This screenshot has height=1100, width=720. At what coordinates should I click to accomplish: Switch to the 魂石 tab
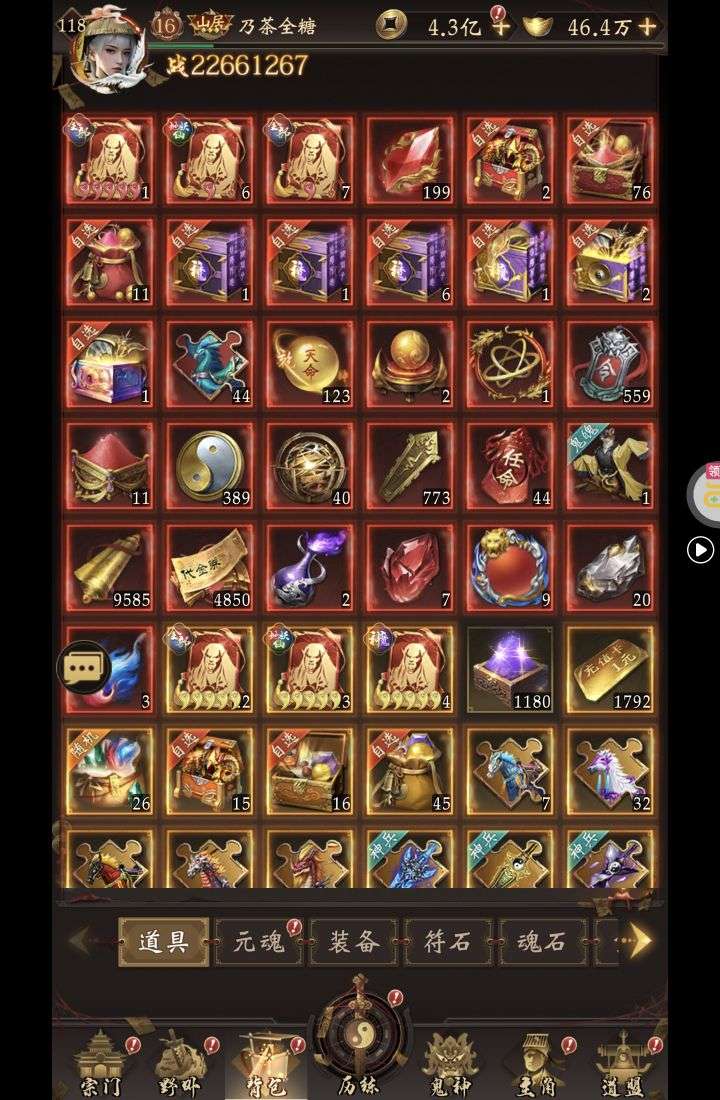click(x=541, y=942)
